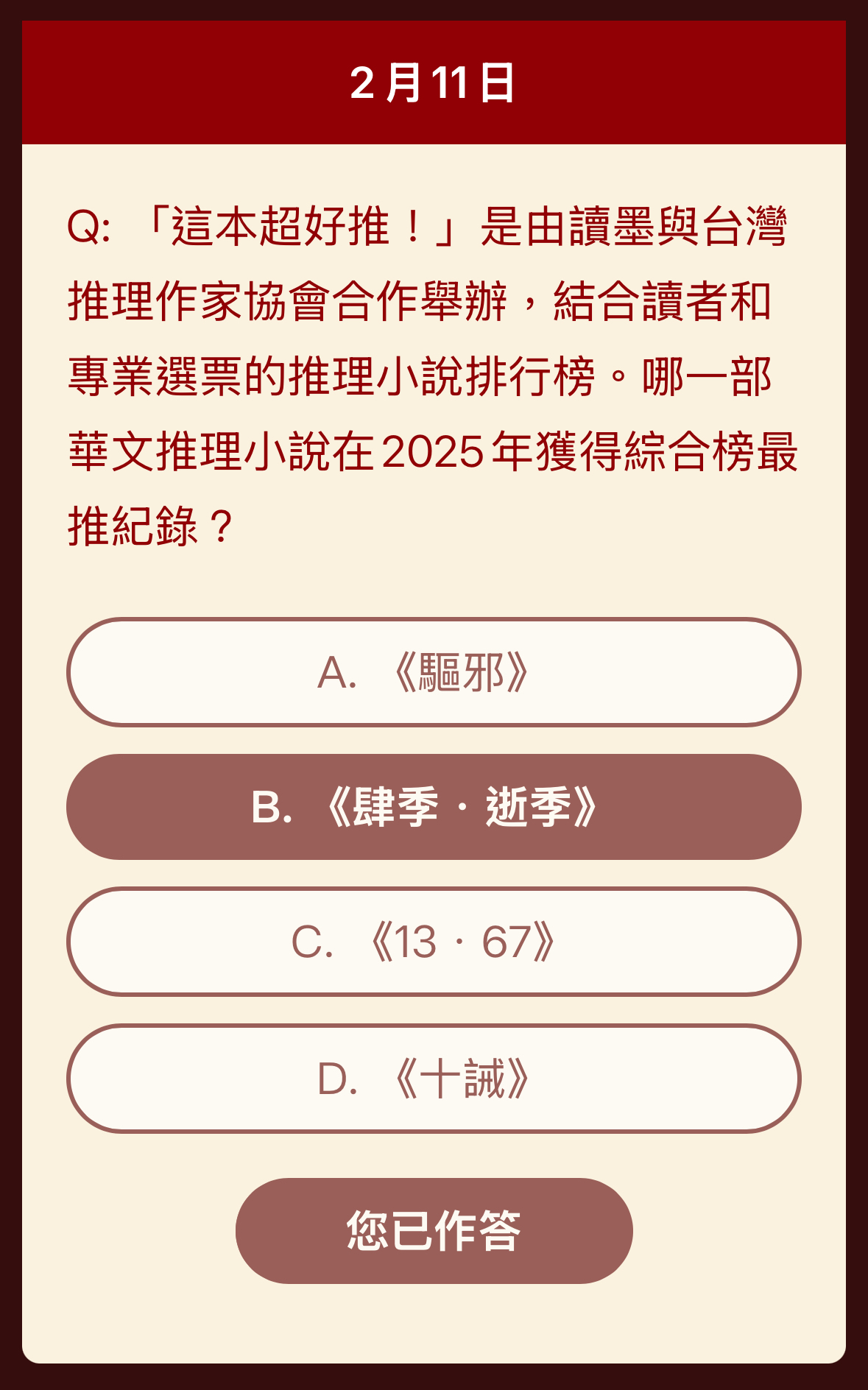This screenshot has width=868, height=1390.
Task: Choose option B 《肆季．逝季》
Action: [x=434, y=807]
